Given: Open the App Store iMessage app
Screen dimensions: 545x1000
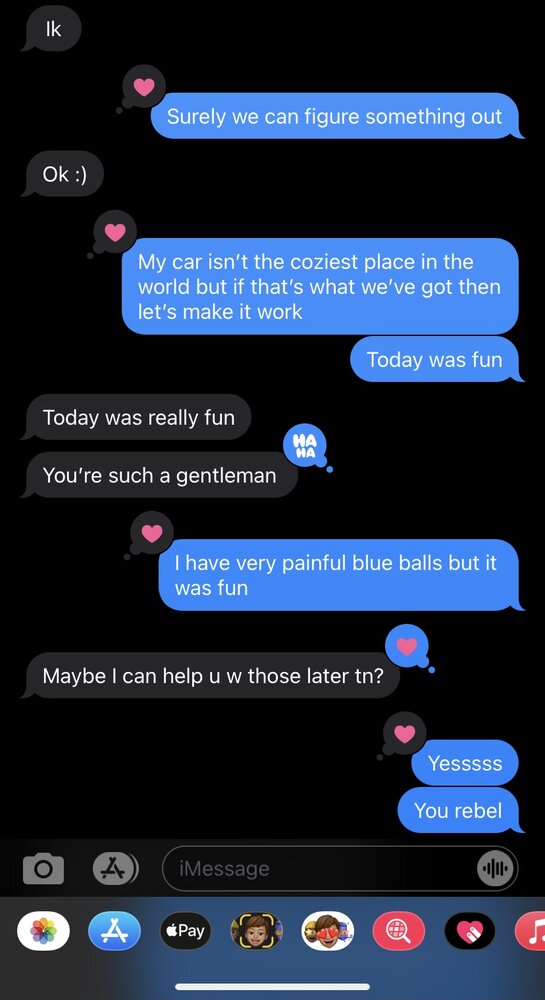Looking at the screenshot, I should pos(115,930).
